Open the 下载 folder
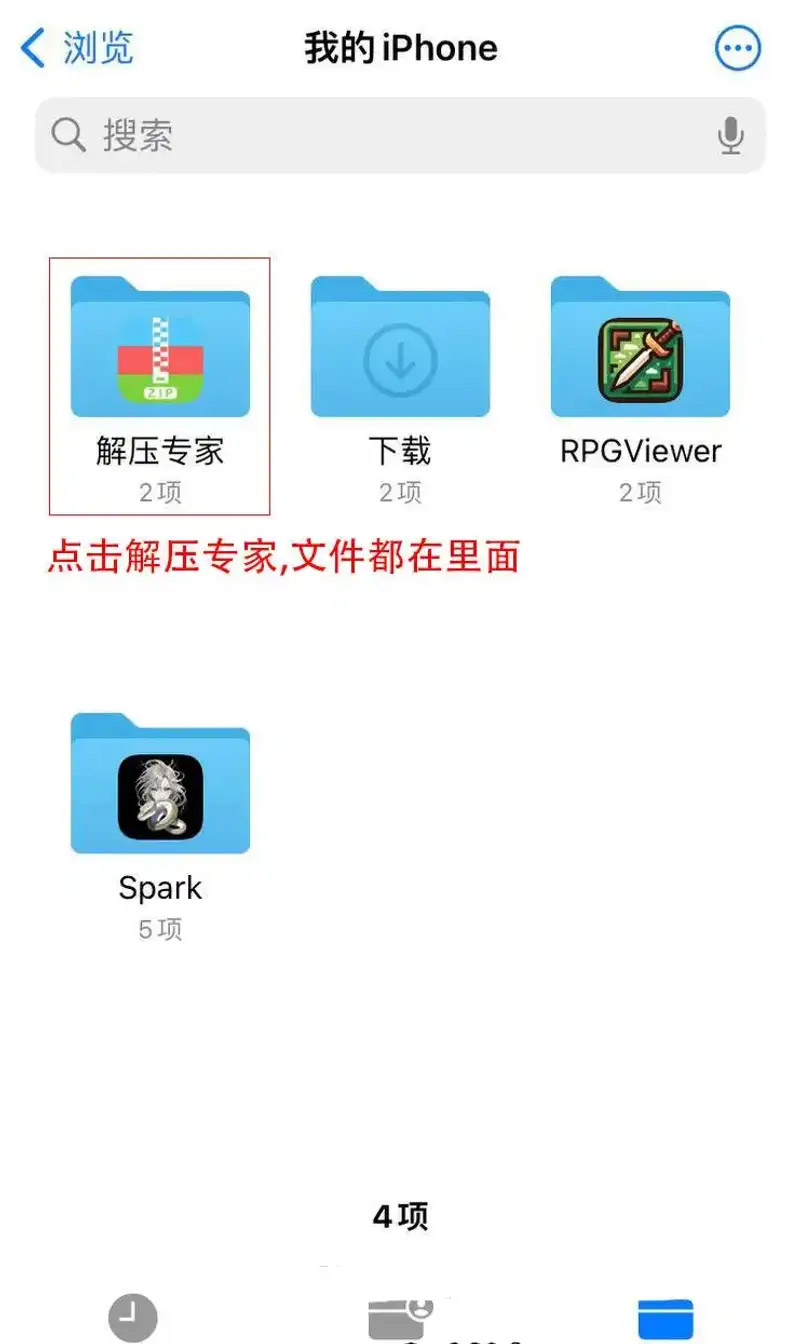The width and height of the screenshot is (800, 1344). (x=400, y=350)
